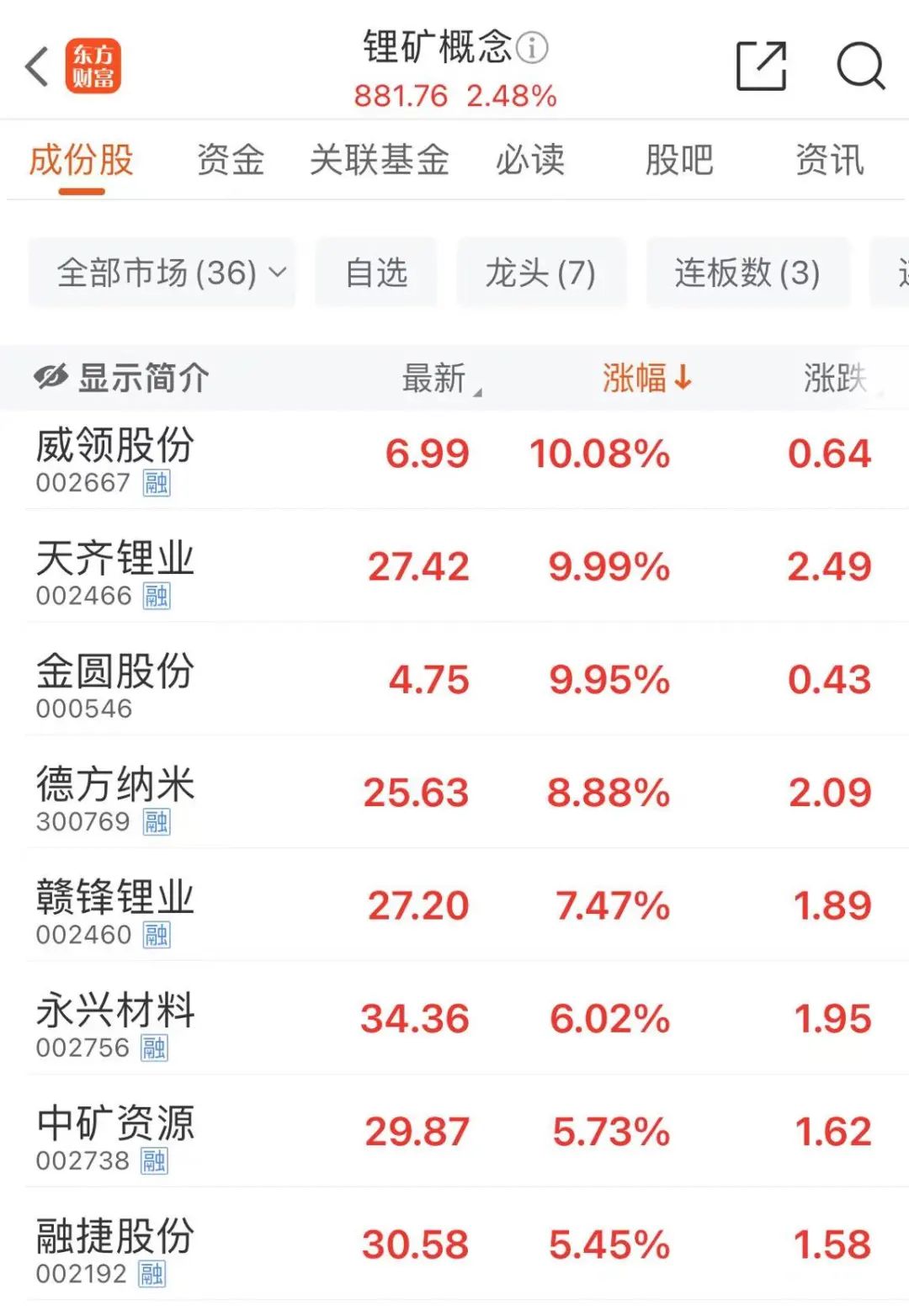View details for 赣锋锂业 002460
Viewport: 909px width, 1316px height.
(x=115, y=911)
